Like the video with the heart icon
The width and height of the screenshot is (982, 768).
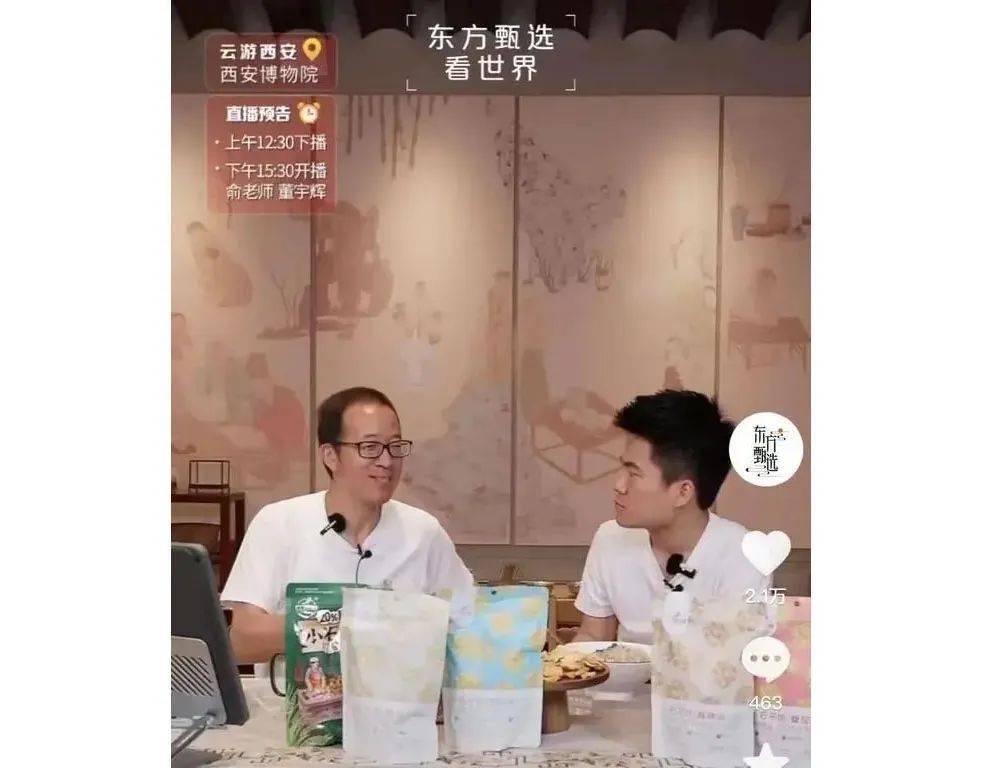[x=766, y=552]
